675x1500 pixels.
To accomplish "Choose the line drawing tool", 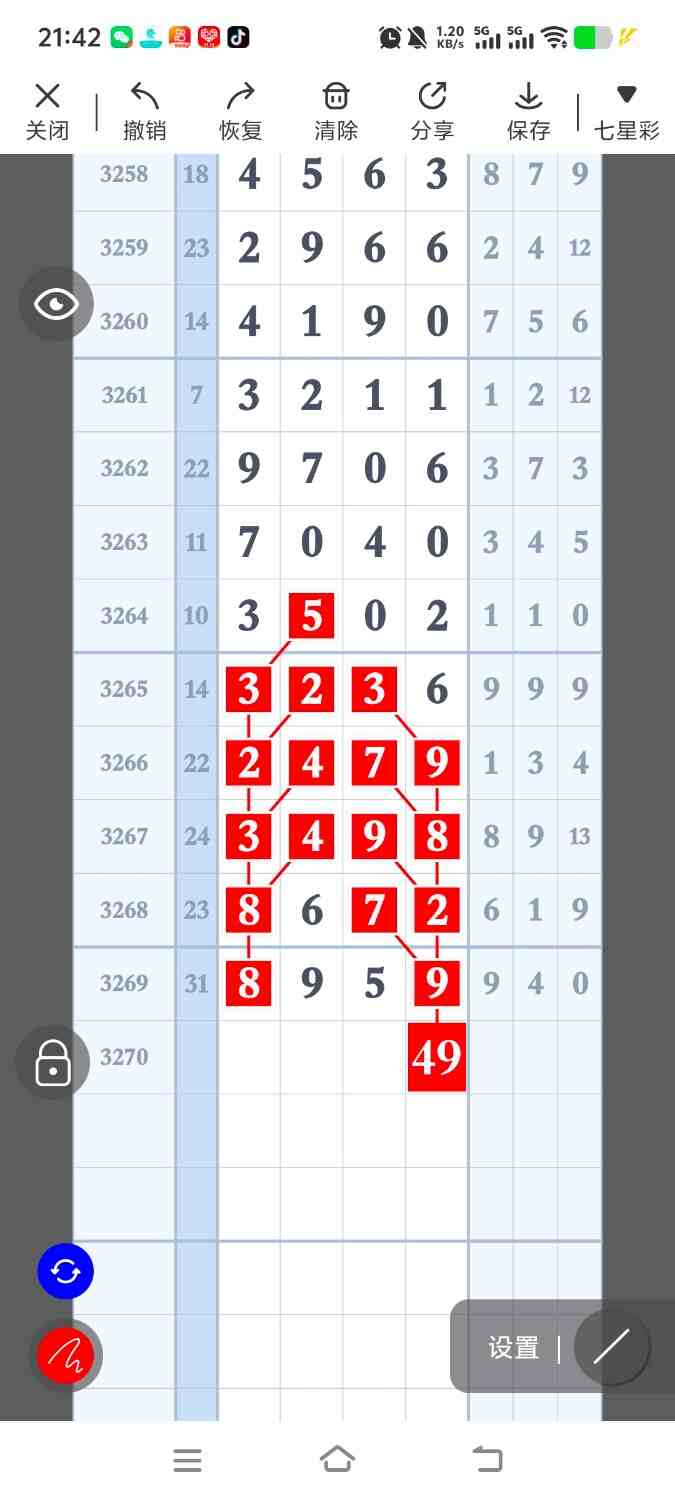I will pos(611,1347).
